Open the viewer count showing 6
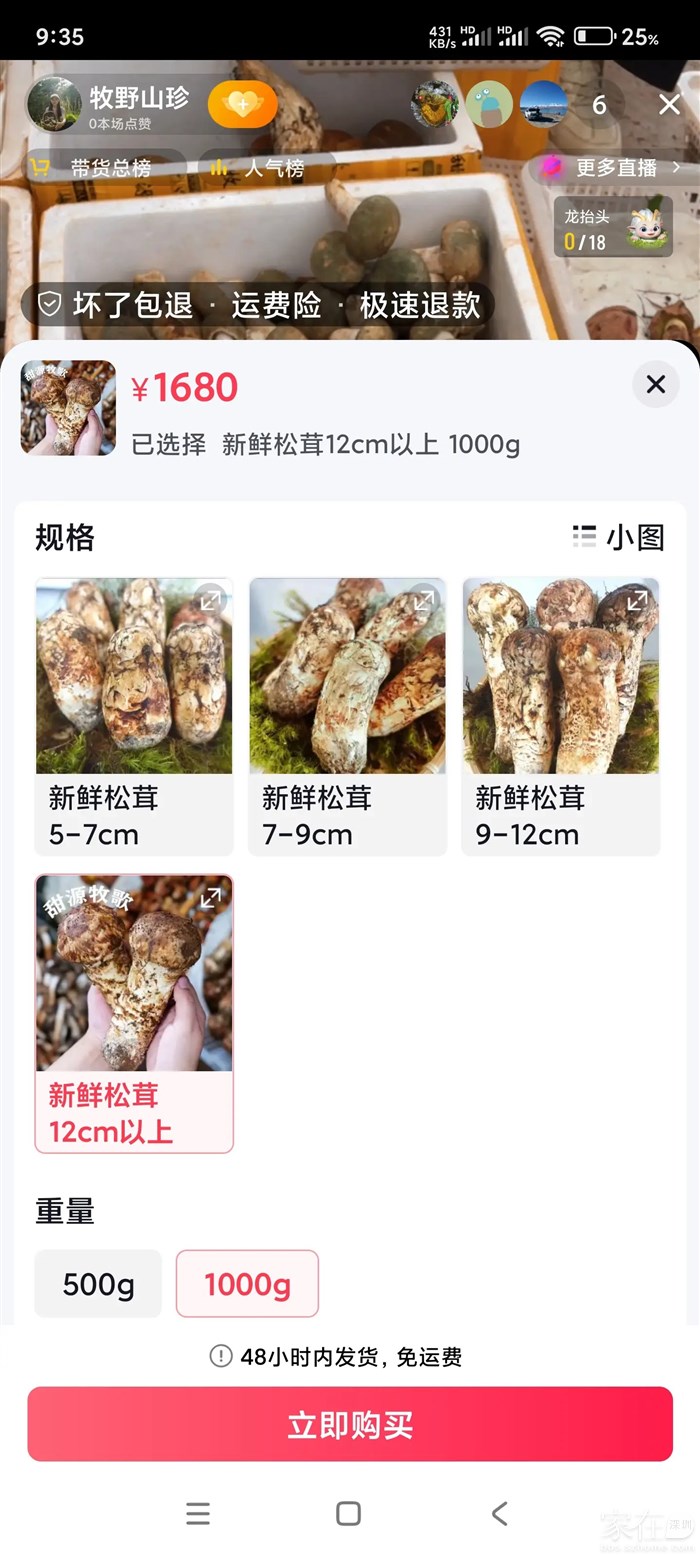 [599, 105]
